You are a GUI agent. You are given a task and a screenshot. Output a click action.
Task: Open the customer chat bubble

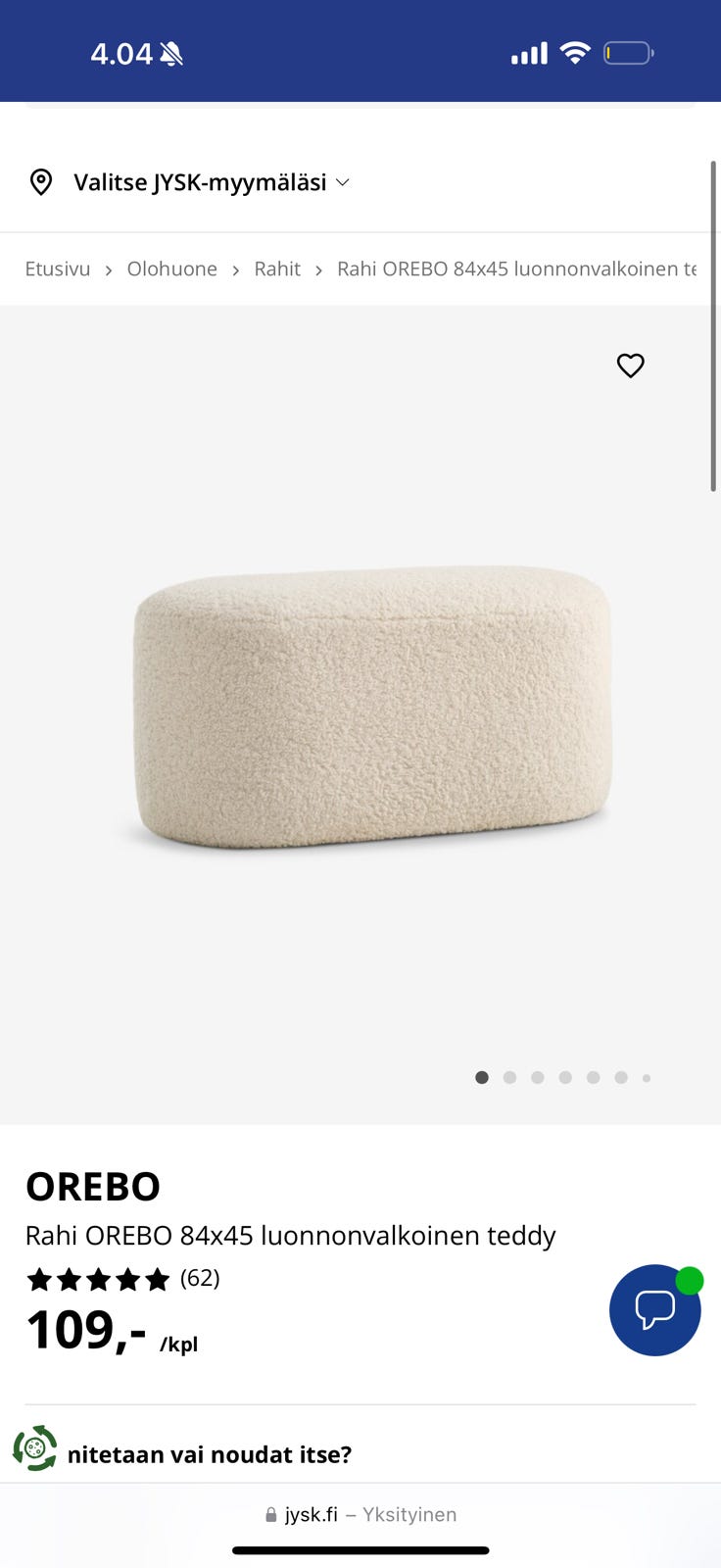coord(654,1309)
